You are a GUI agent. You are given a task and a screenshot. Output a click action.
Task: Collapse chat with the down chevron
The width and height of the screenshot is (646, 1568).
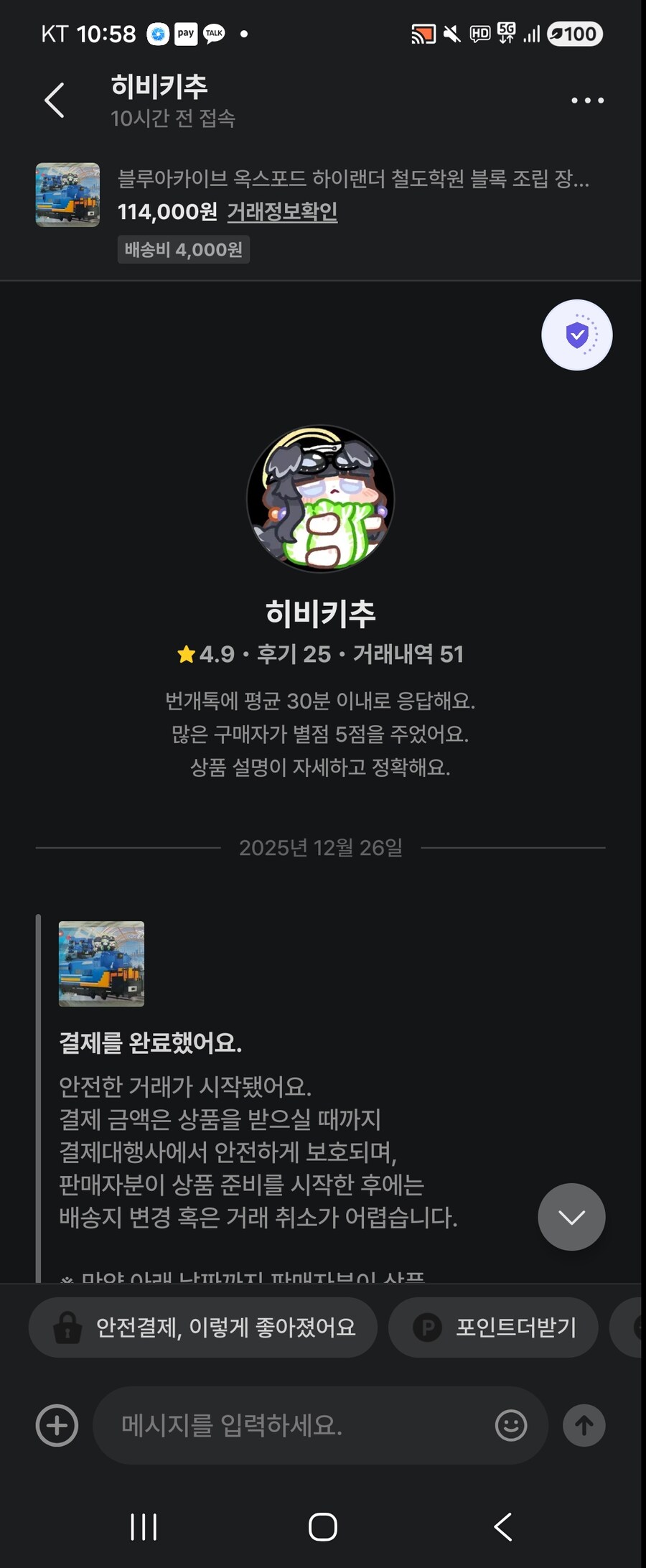tap(571, 1217)
